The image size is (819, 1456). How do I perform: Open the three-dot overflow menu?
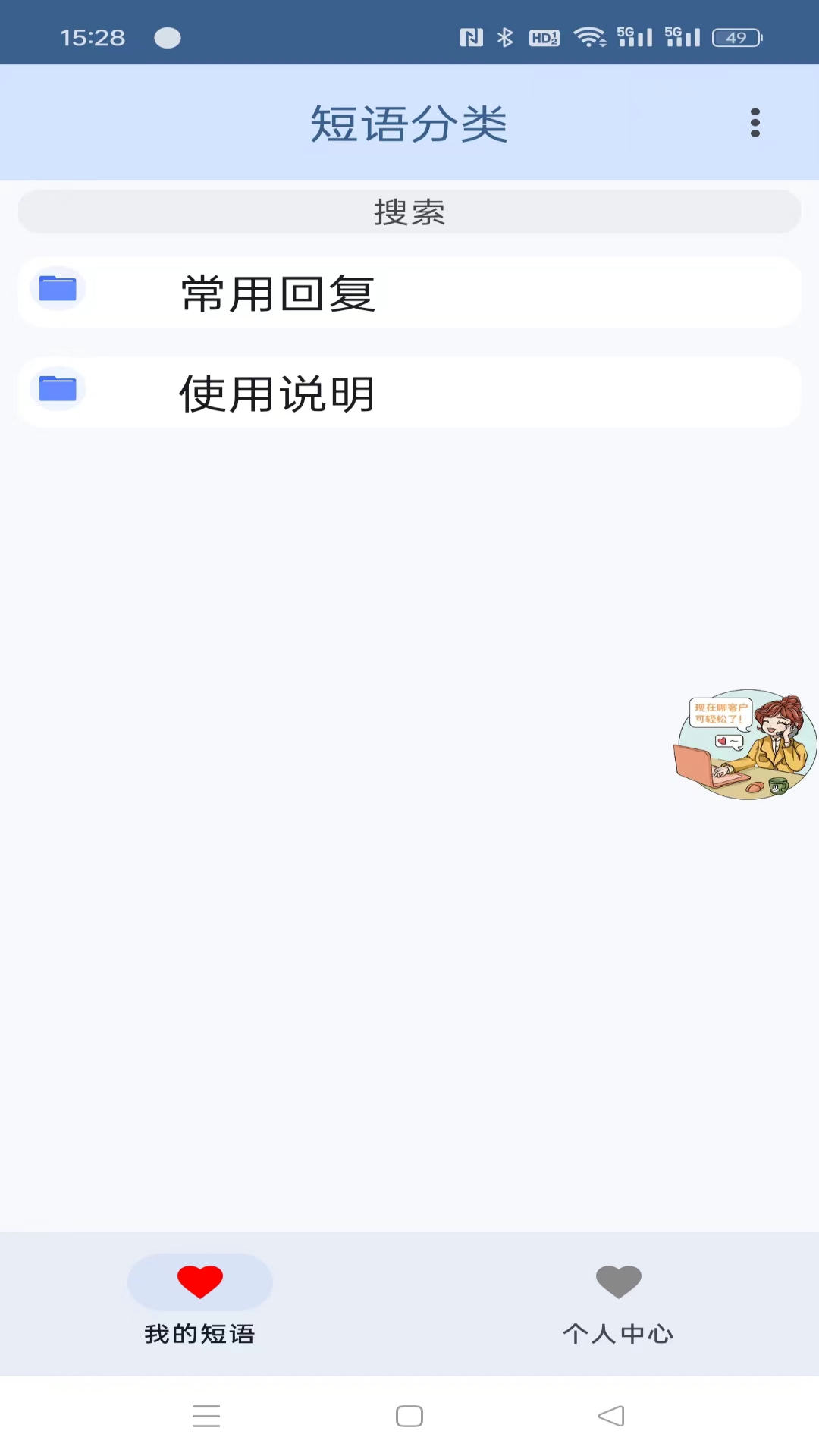pos(755,122)
